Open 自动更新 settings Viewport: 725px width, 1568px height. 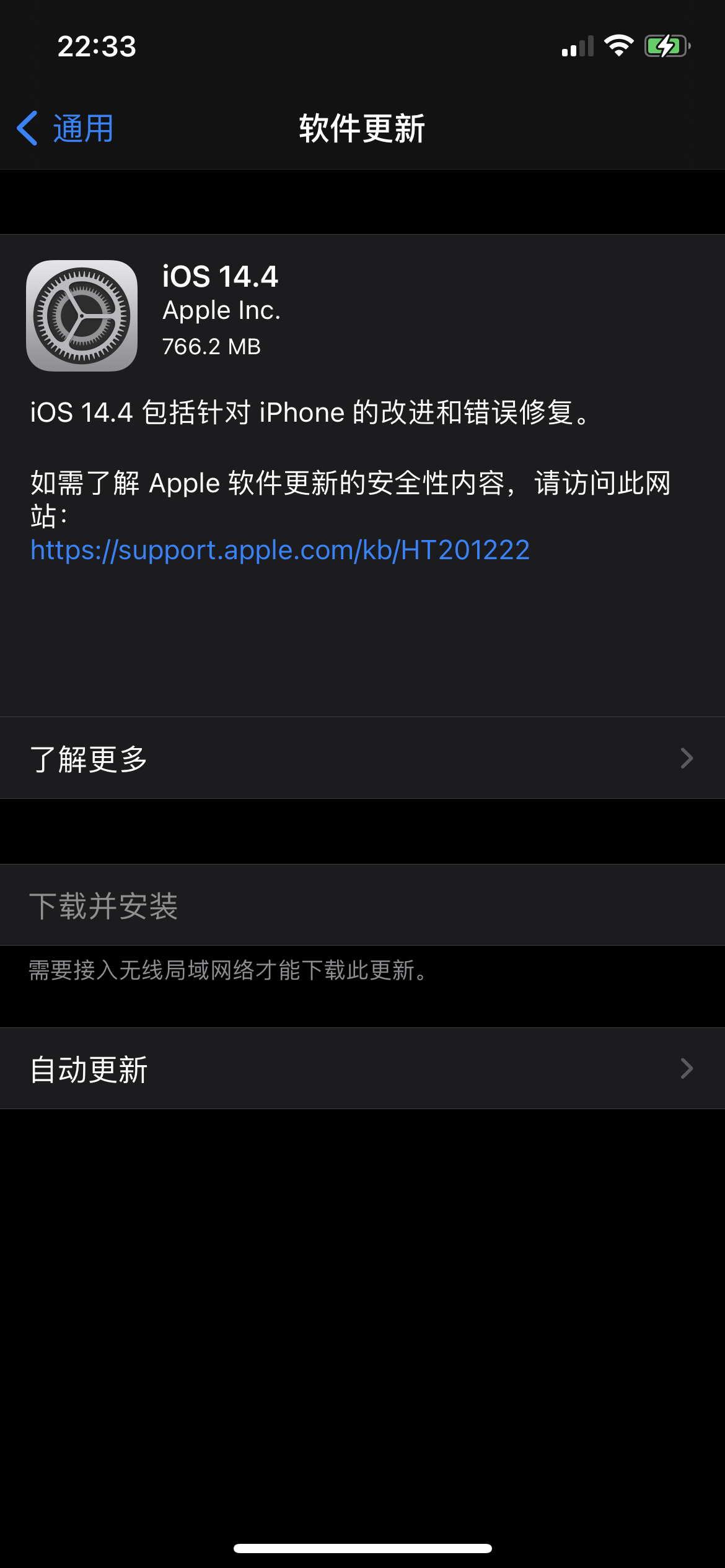[362, 1069]
